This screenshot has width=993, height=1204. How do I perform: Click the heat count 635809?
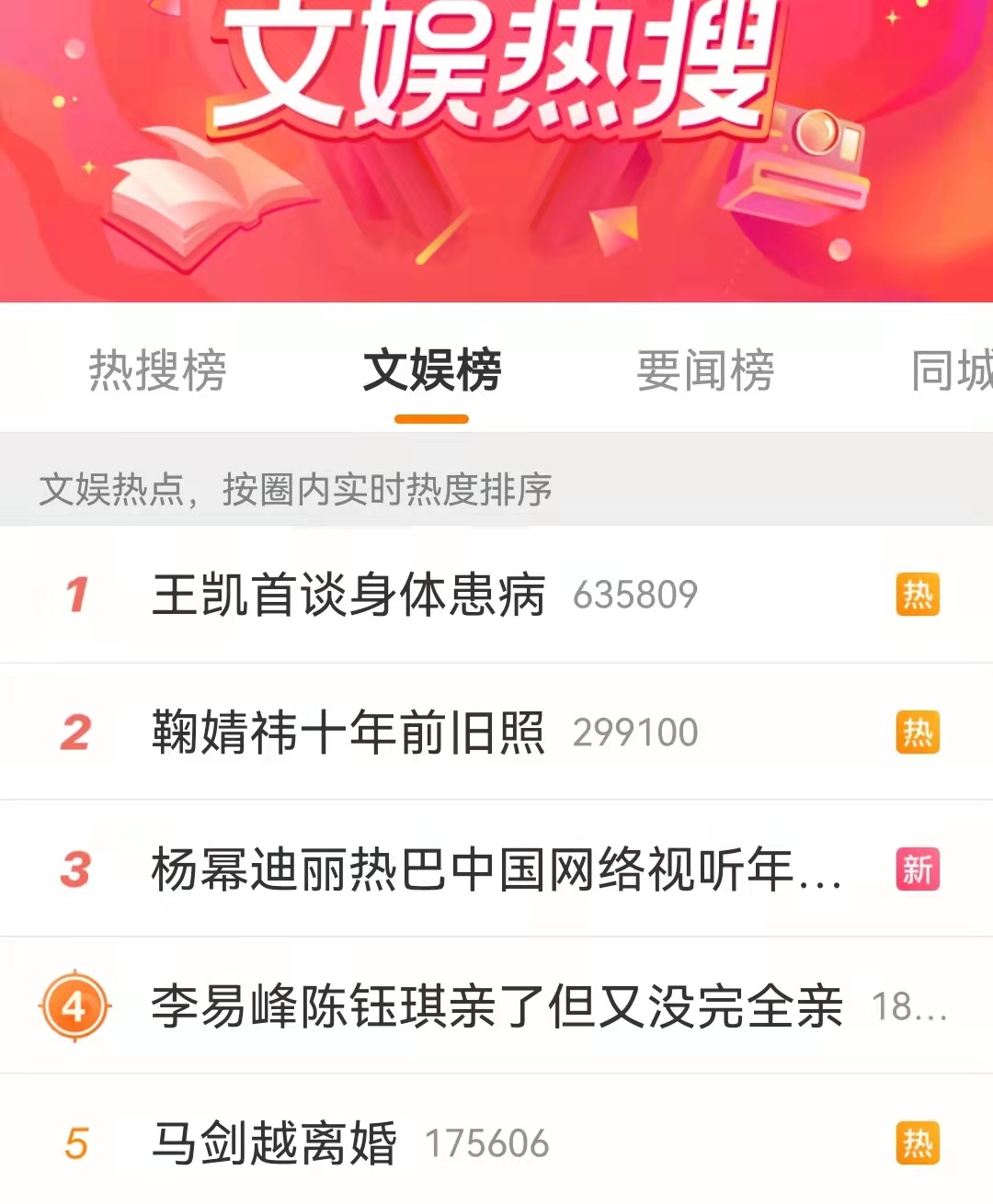click(x=634, y=596)
